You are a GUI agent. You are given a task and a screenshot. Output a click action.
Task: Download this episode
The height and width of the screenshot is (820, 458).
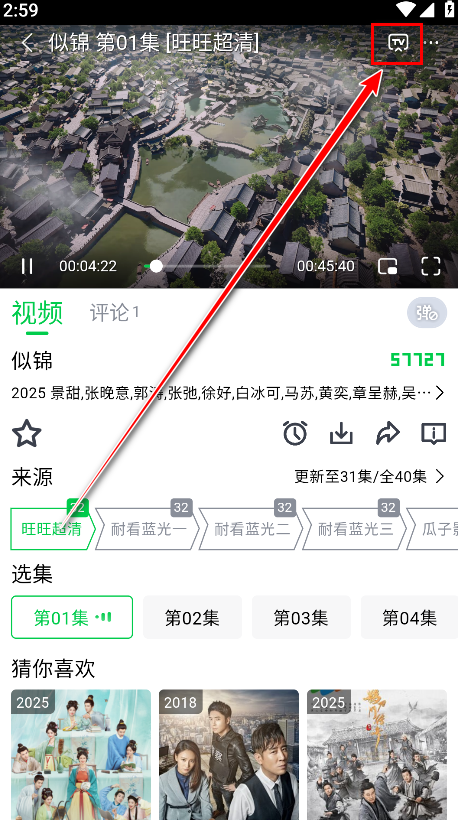(x=341, y=434)
